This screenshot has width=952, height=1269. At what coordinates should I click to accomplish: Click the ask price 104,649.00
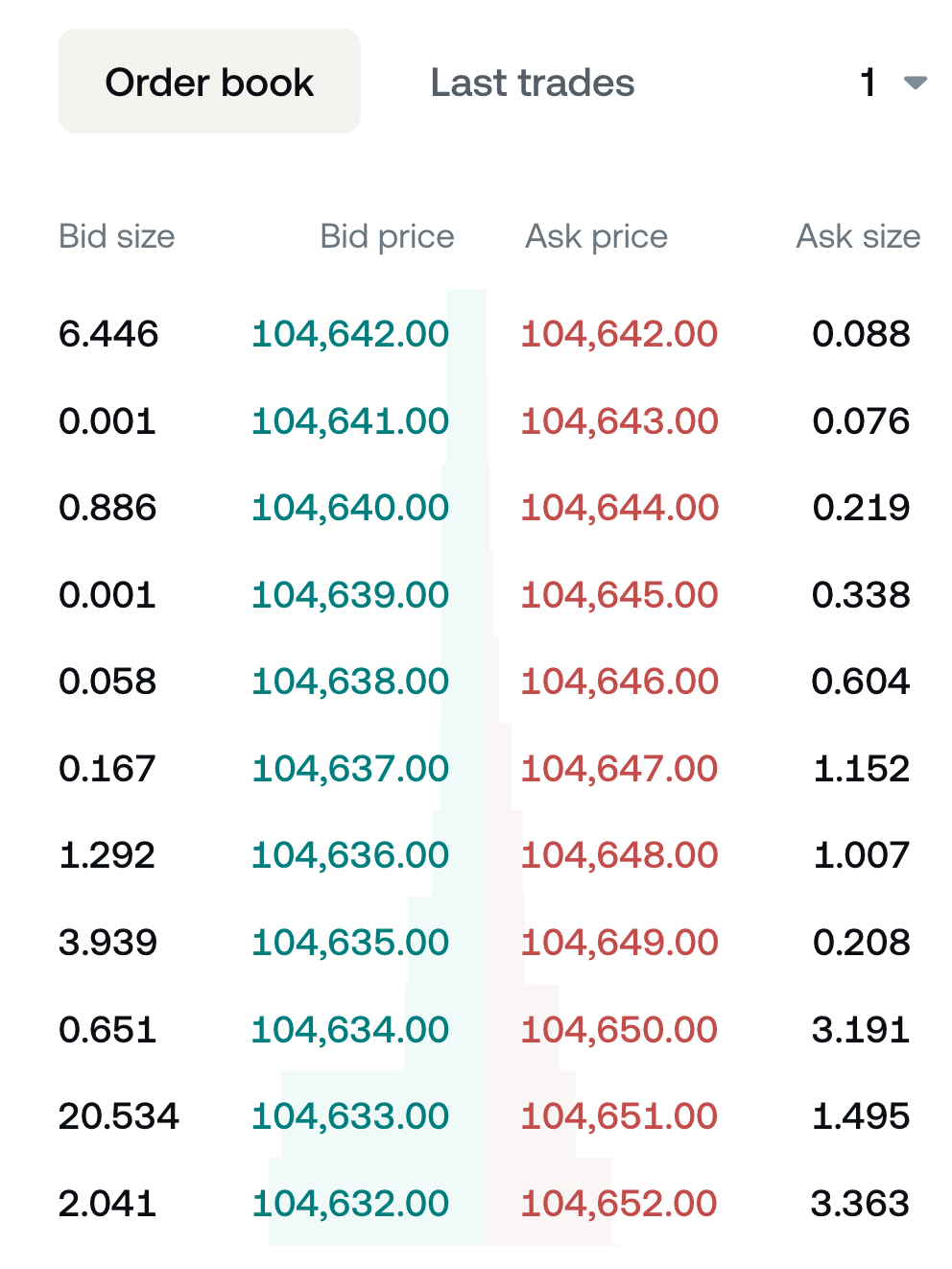pyautogui.click(x=619, y=942)
